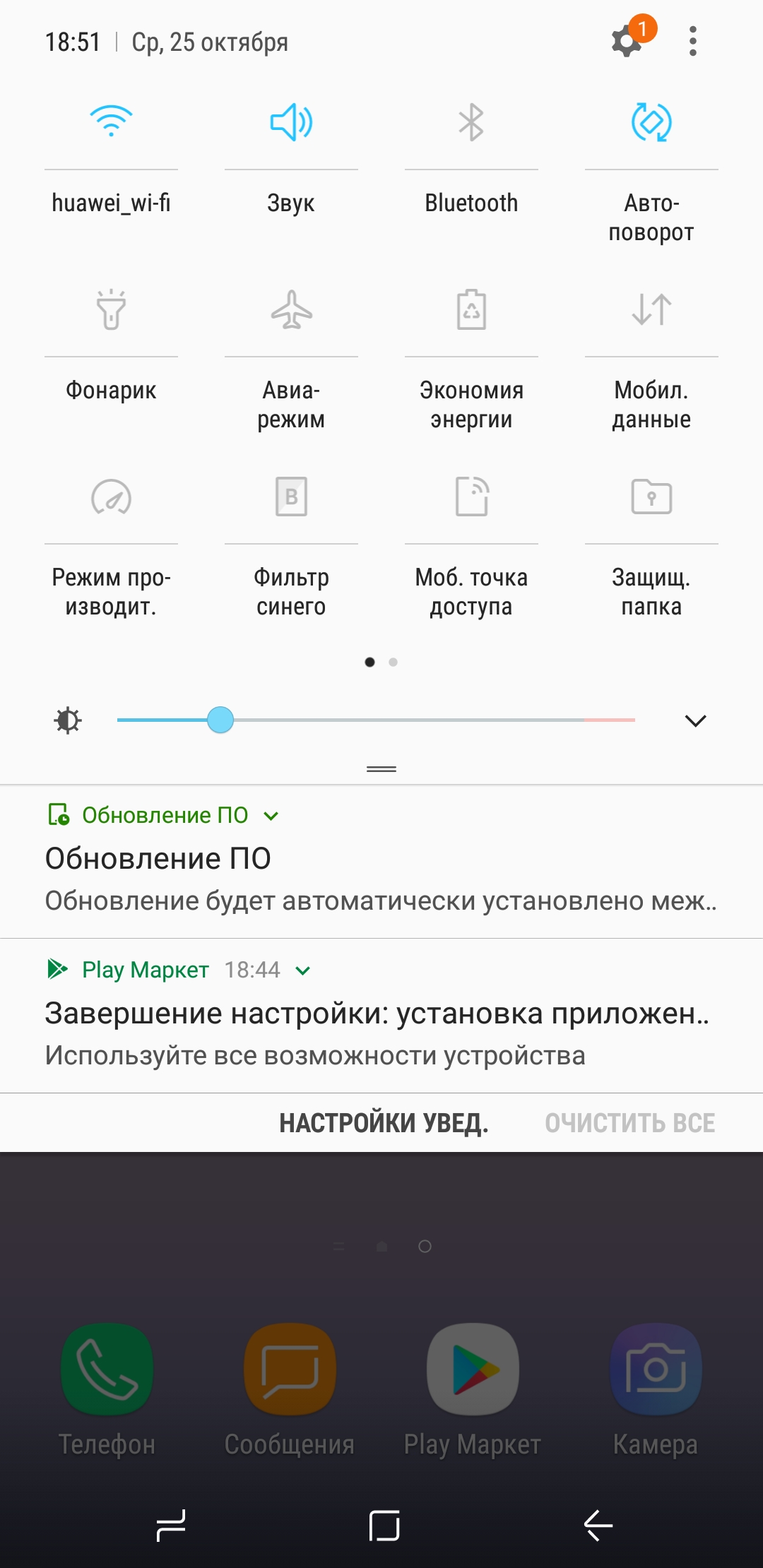This screenshot has height=1568, width=763.
Task: Set brightness with the slider
Action: pos(376,720)
